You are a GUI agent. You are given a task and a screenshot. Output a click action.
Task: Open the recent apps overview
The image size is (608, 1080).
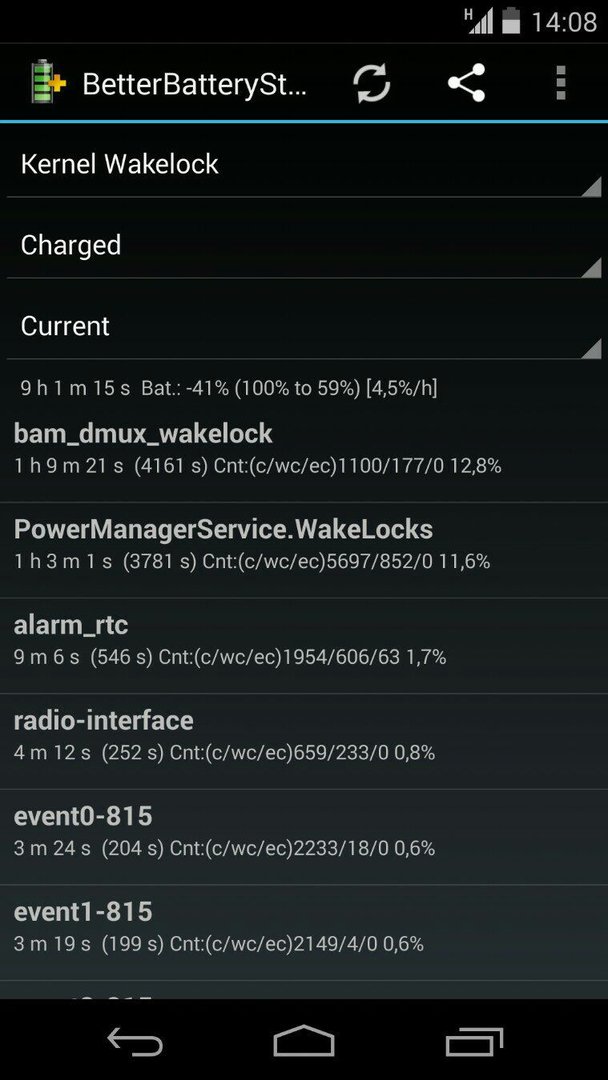474,1041
